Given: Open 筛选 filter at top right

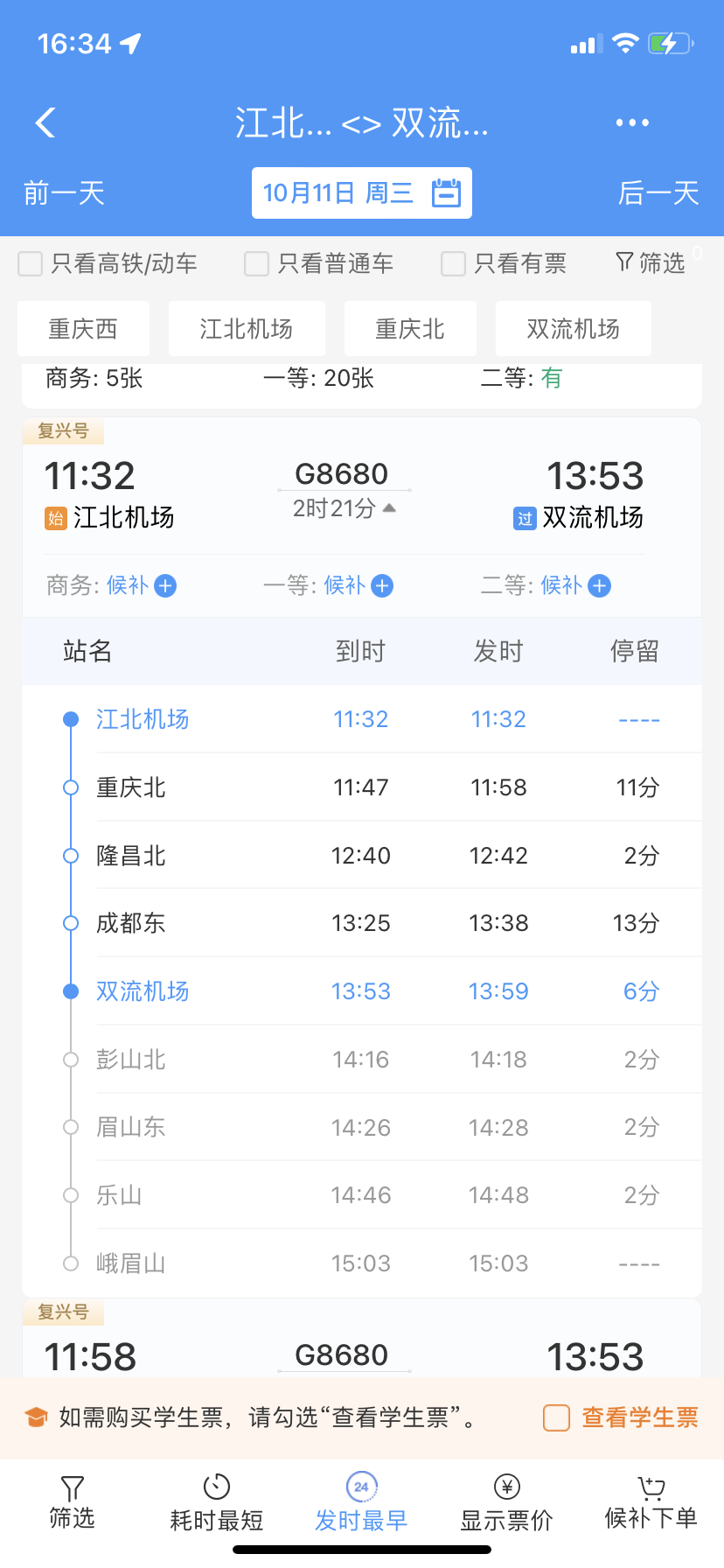Looking at the screenshot, I should [651, 262].
